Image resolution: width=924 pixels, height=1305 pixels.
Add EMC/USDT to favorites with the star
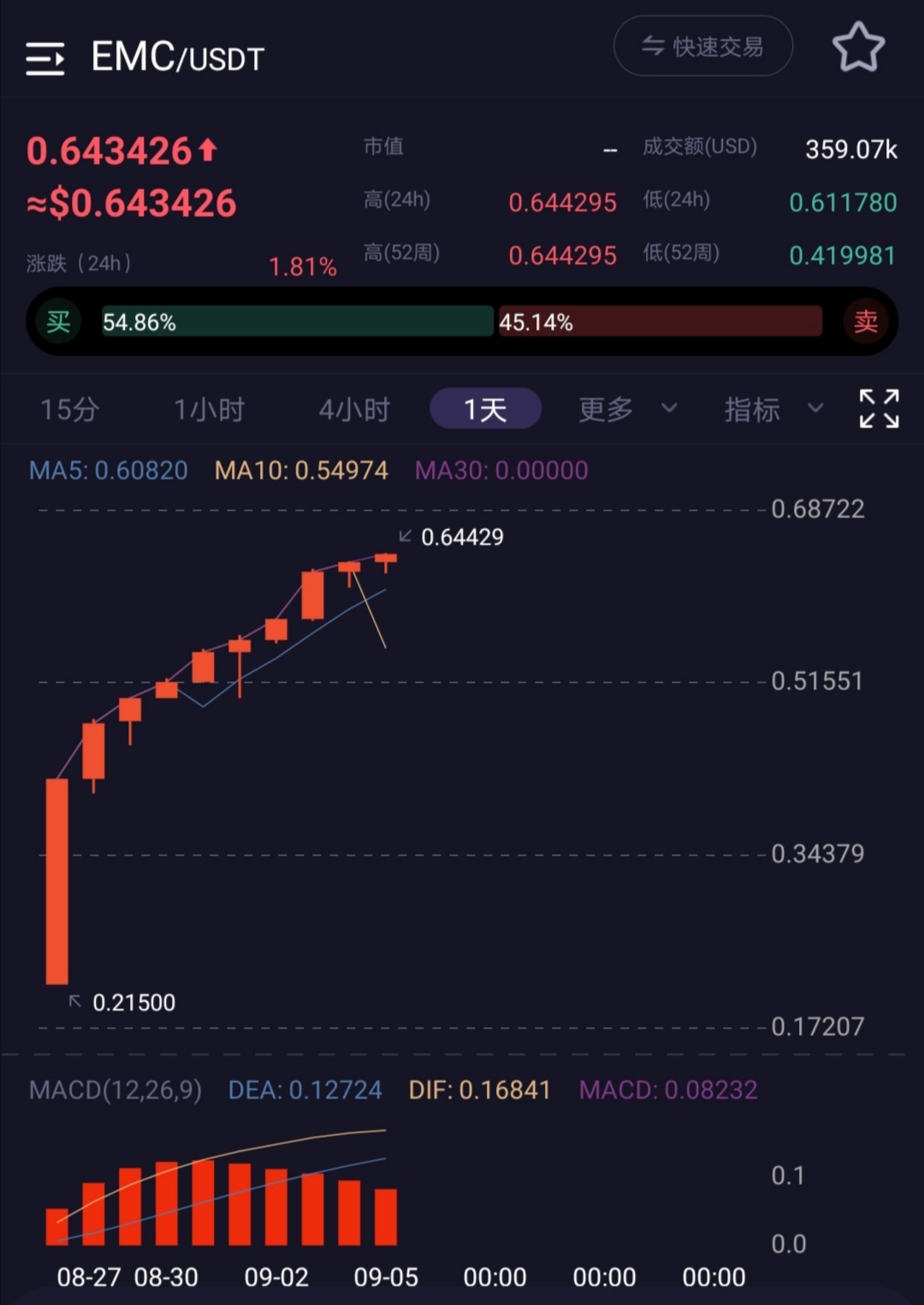point(858,47)
